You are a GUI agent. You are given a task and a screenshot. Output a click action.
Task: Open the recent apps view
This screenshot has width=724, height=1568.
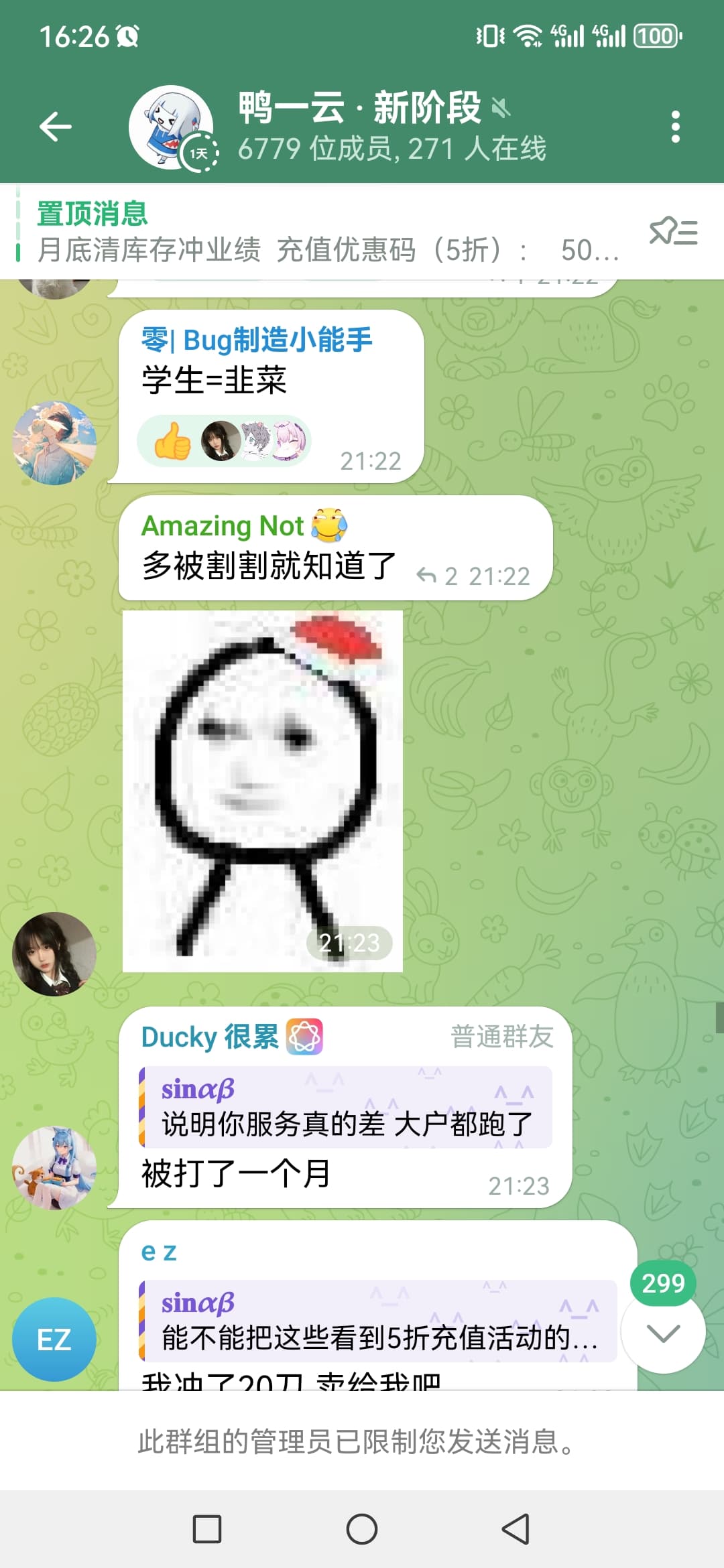pyautogui.click(x=207, y=1529)
